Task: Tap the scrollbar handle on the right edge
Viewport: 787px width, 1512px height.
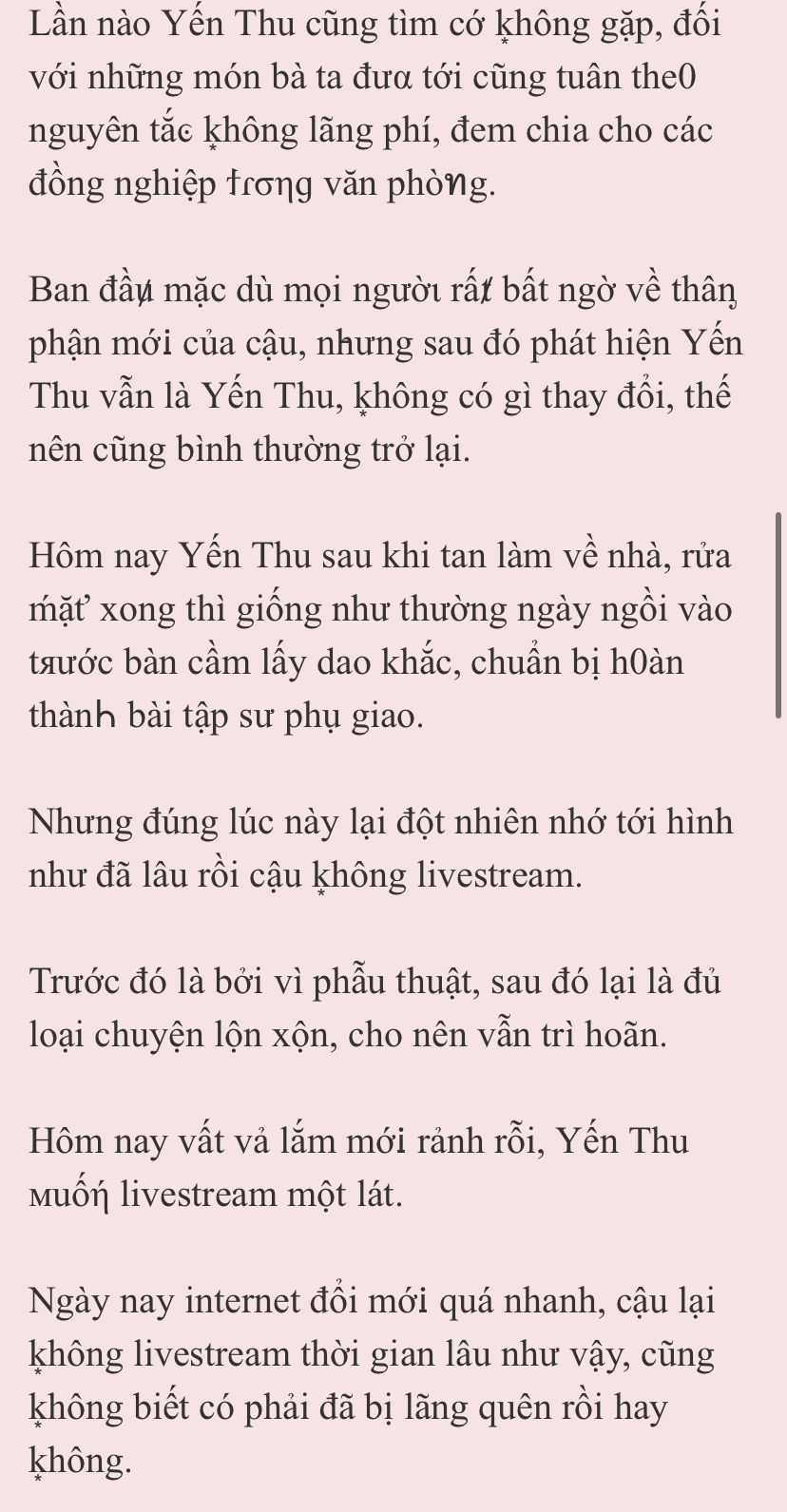Action: (778, 615)
